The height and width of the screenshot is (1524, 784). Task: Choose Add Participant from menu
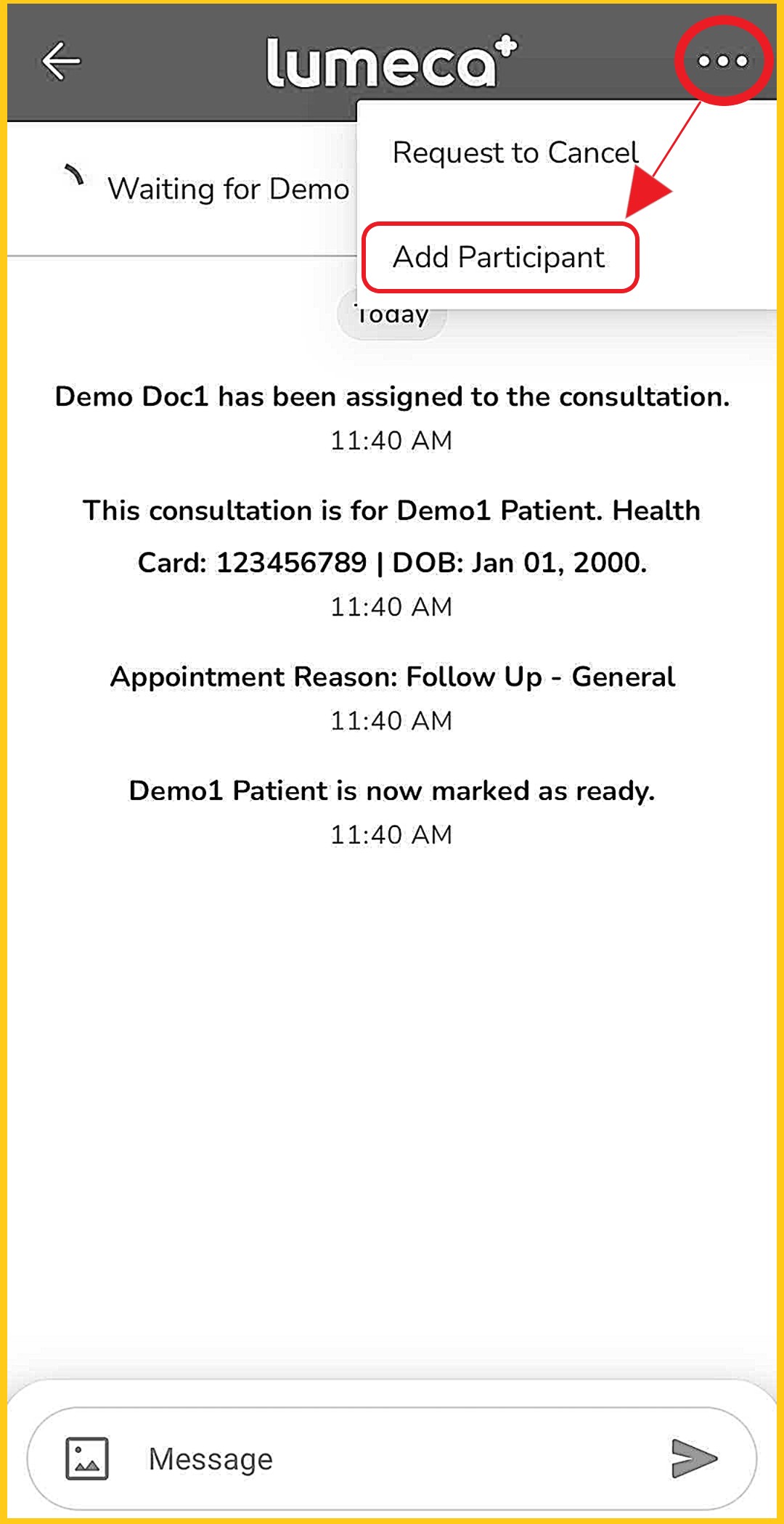point(499,258)
